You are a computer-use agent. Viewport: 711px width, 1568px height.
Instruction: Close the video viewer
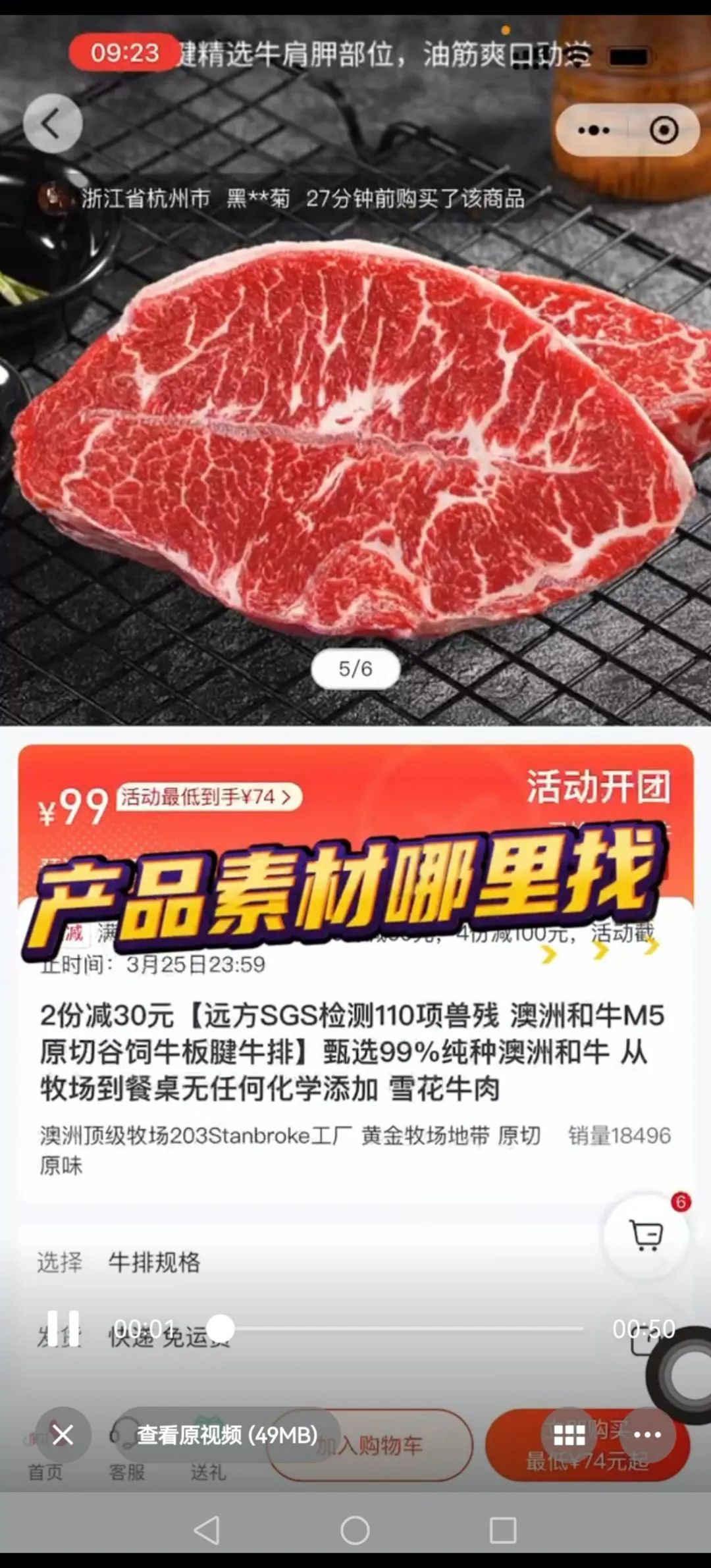(x=63, y=1435)
